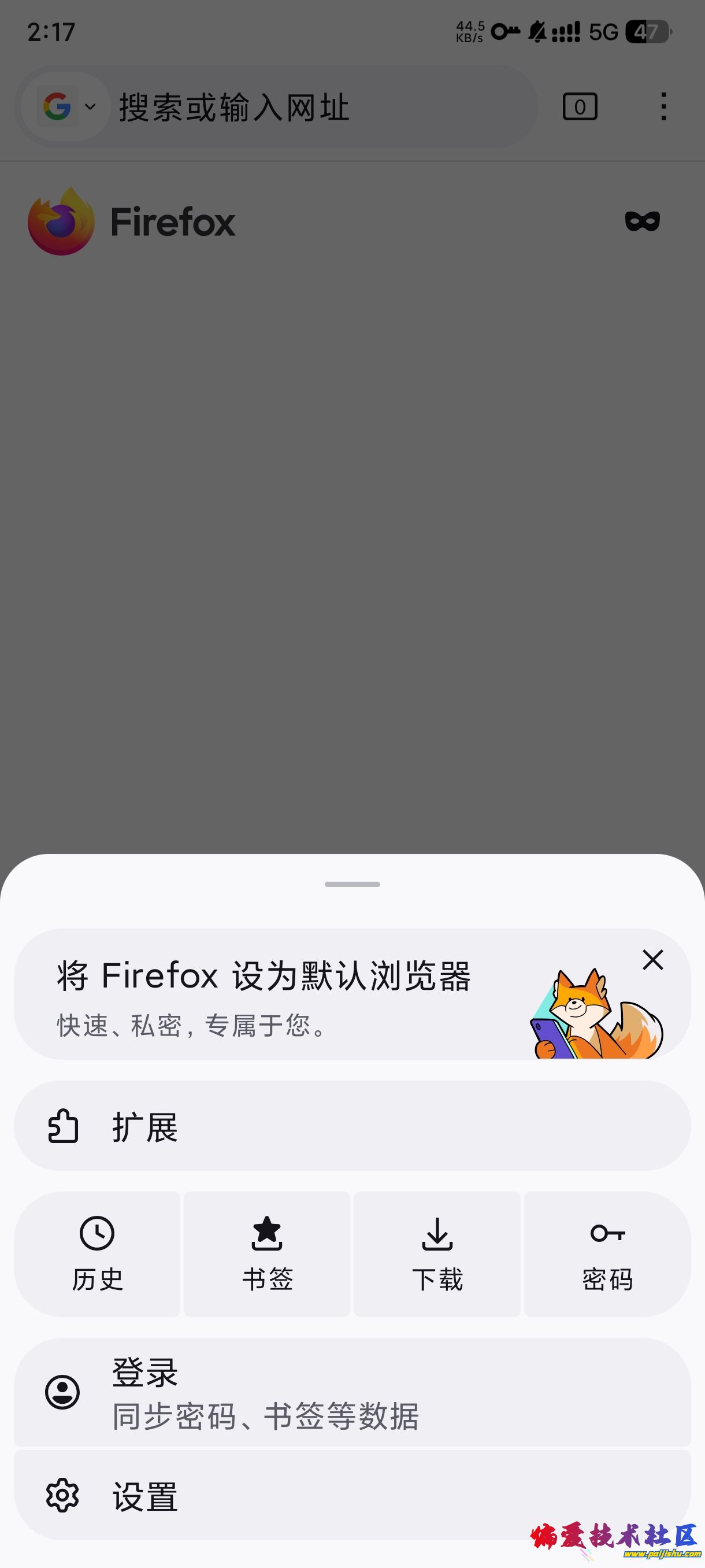
Task: Dismiss the default browser banner
Action: [652, 960]
